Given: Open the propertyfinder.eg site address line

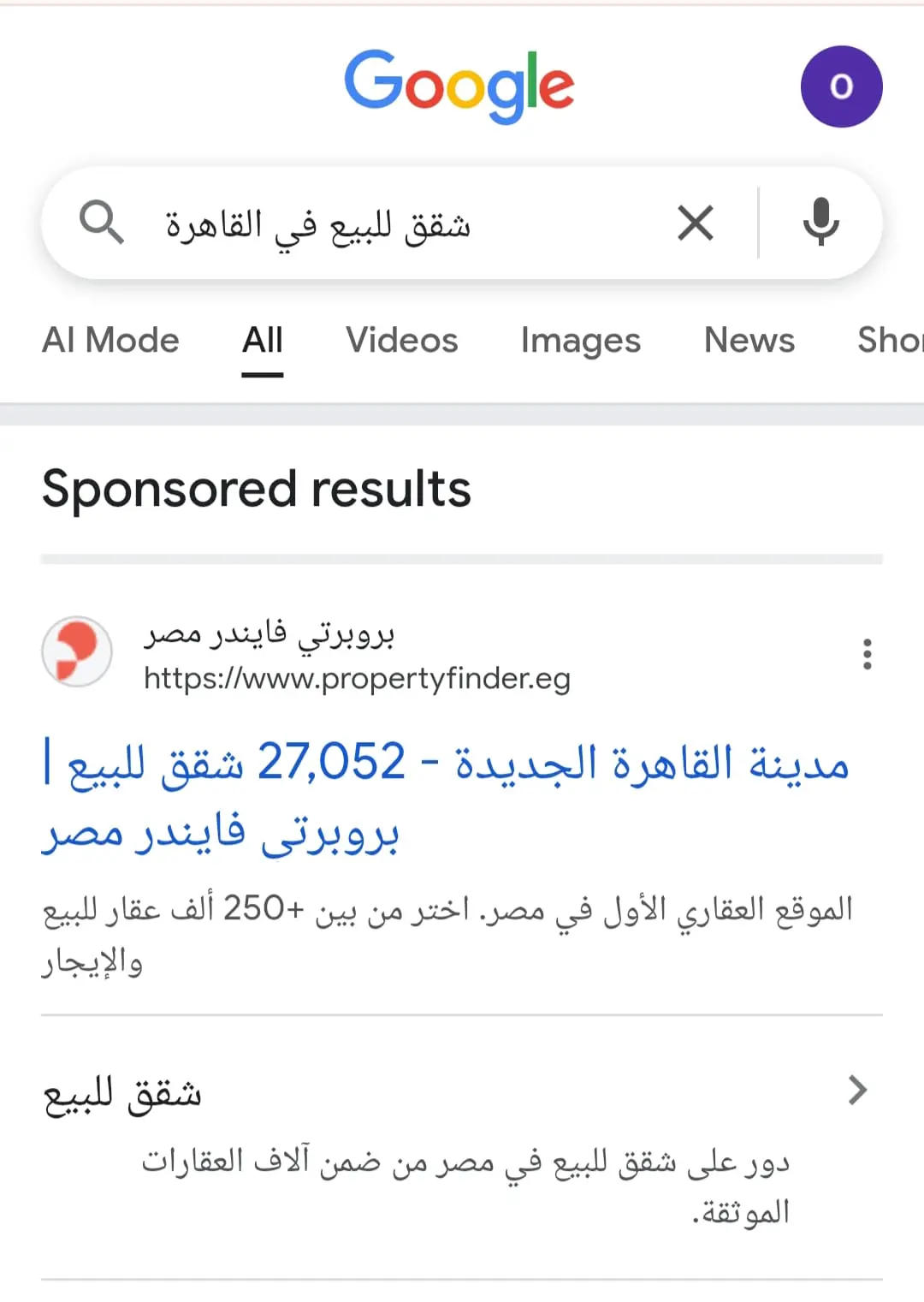Looking at the screenshot, I should click(356, 679).
